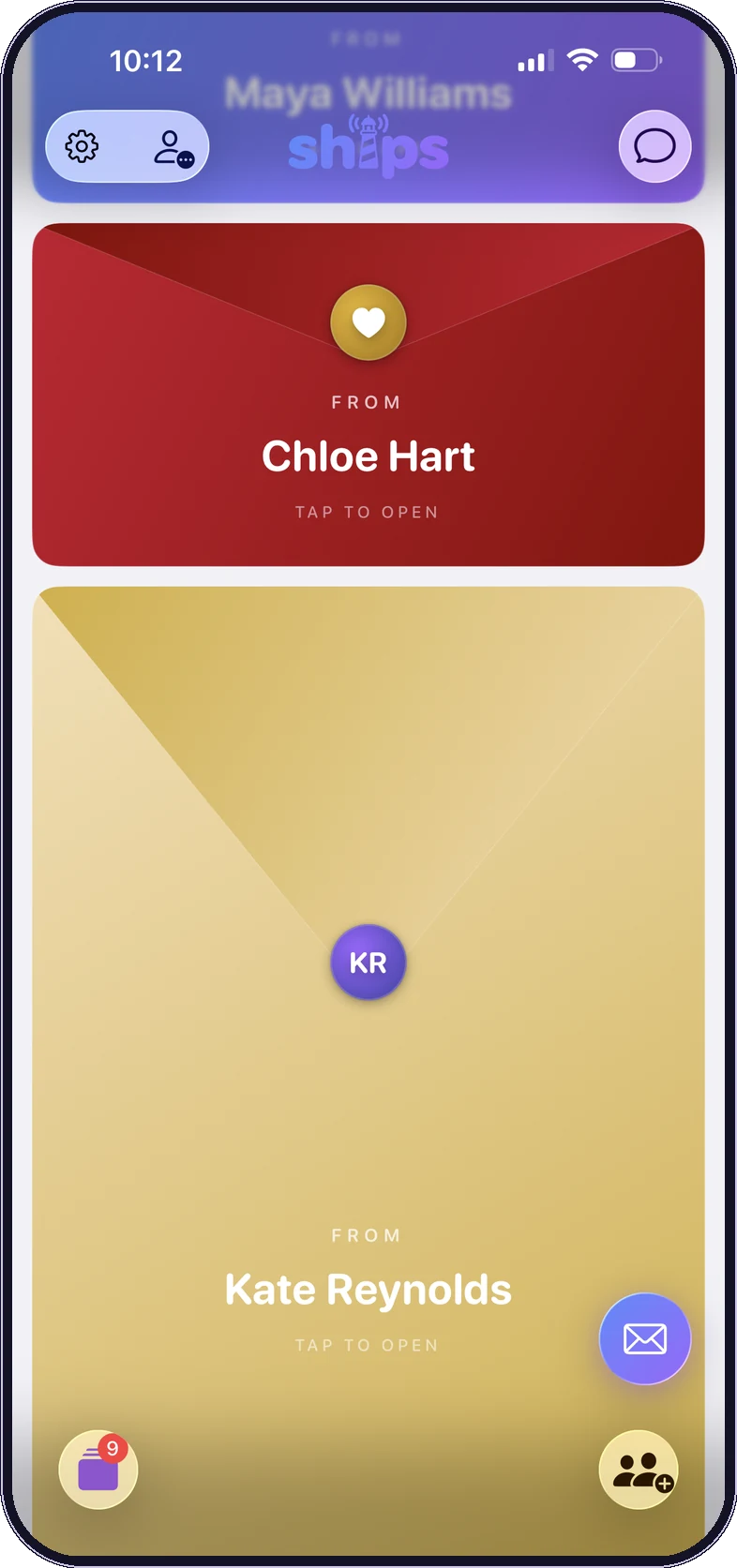Open settings via the gear icon
Image resolution: width=737 pixels, height=1568 pixels.
pyautogui.click(x=83, y=147)
